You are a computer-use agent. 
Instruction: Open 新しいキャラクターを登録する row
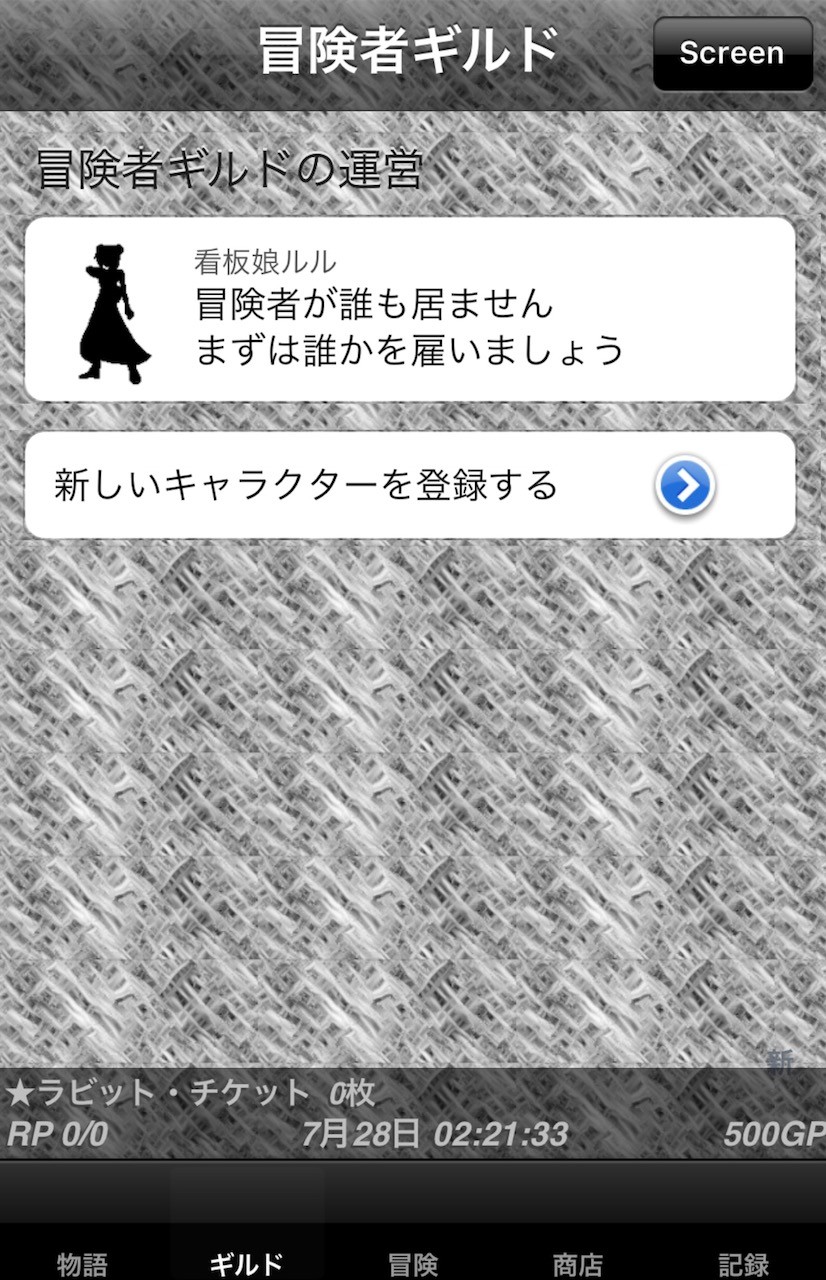pyautogui.click(x=410, y=486)
